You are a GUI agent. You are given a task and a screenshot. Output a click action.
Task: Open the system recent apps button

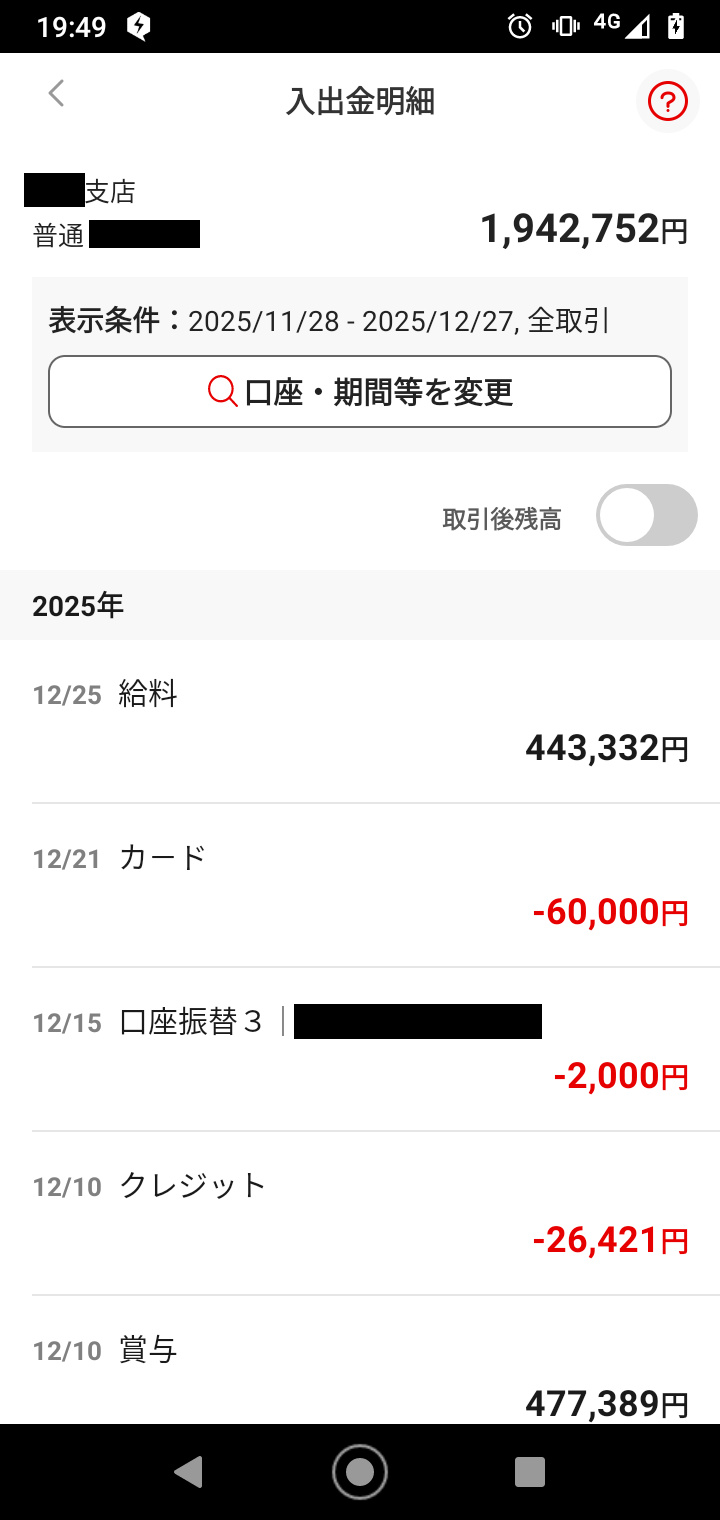coord(529,1472)
